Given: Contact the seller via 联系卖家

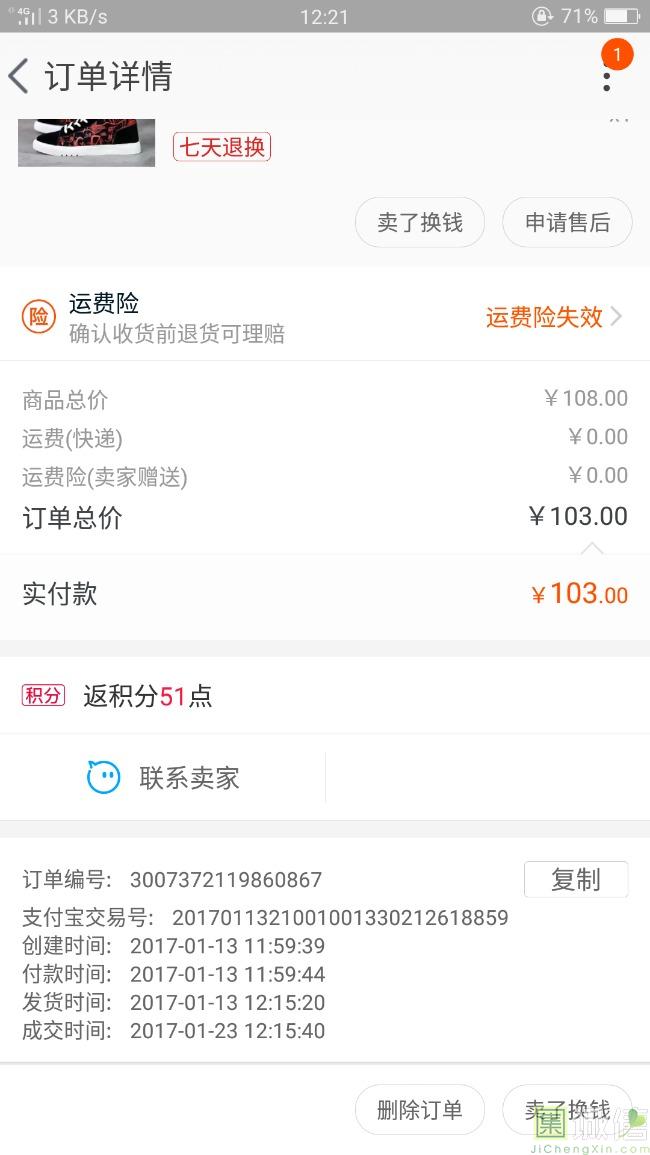Looking at the screenshot, I should click(163, 777).
